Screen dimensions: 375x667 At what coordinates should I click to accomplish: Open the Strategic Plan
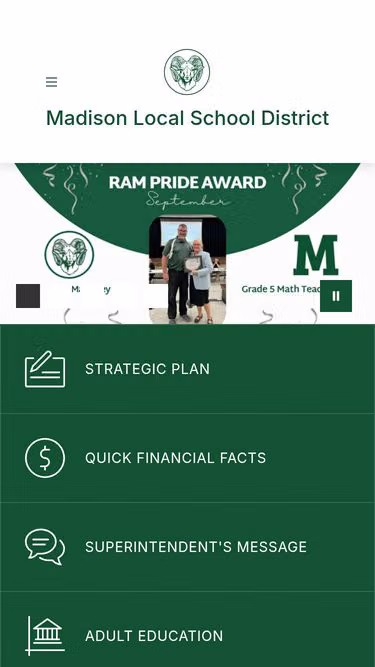pos(188,369)
